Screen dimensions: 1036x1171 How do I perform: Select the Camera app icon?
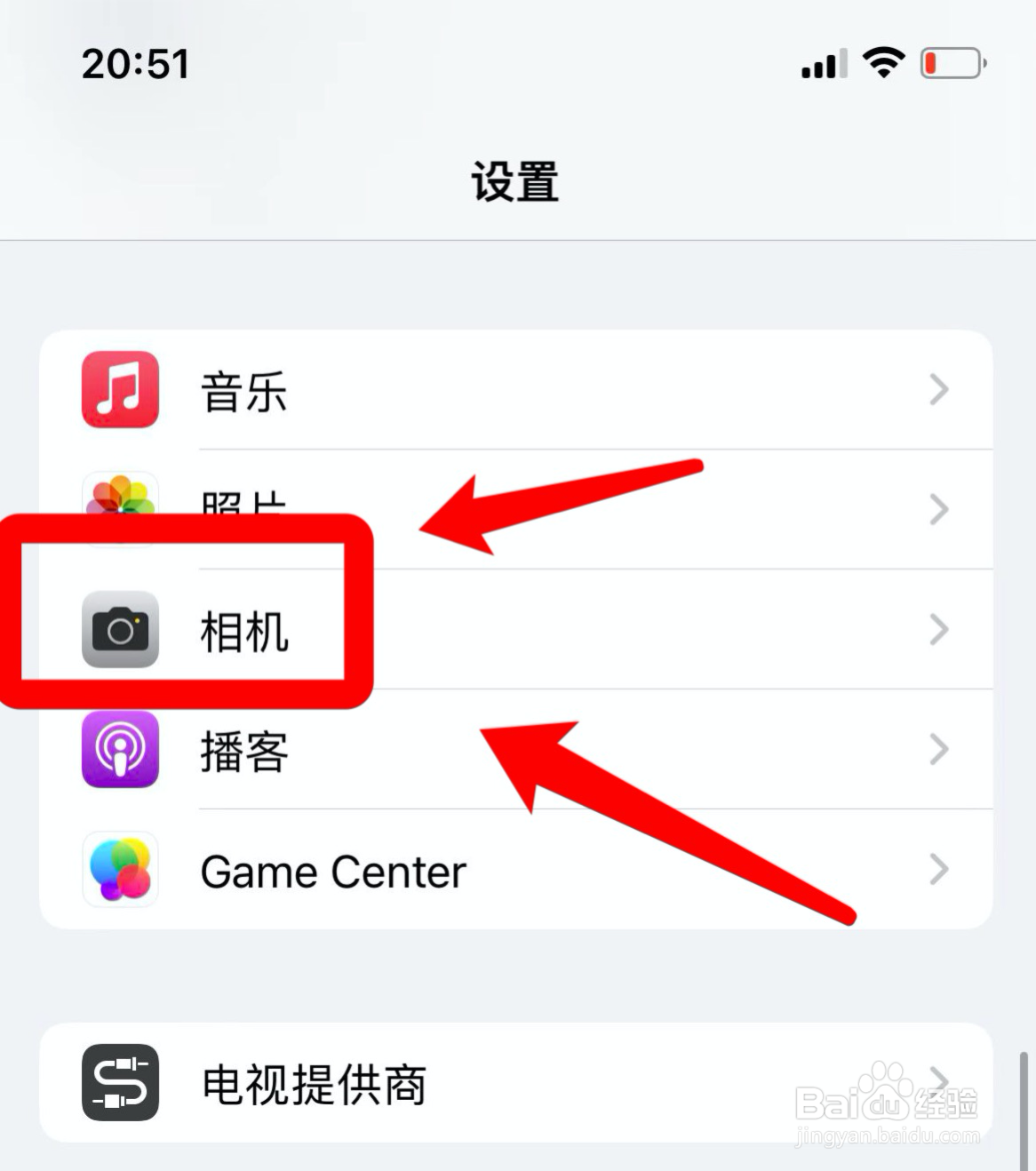[x=120, y=631]
